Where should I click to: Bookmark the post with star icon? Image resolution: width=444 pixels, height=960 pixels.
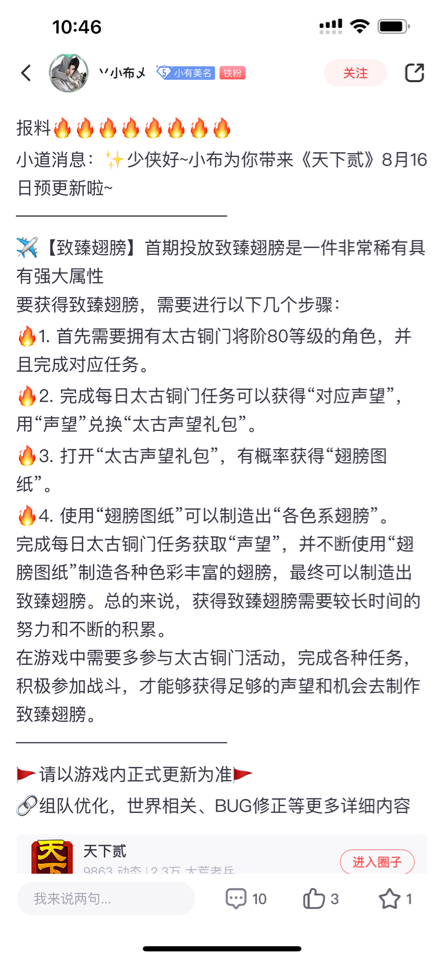pos(395,899)
